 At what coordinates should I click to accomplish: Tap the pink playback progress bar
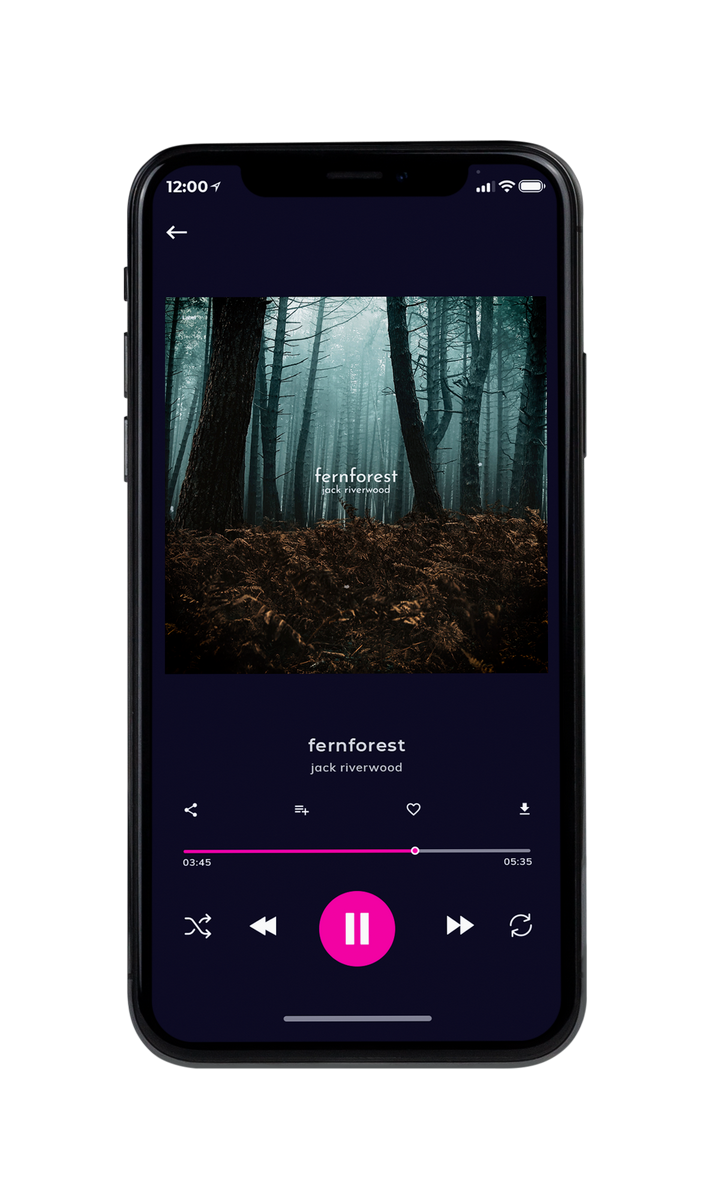coord(357,851)
